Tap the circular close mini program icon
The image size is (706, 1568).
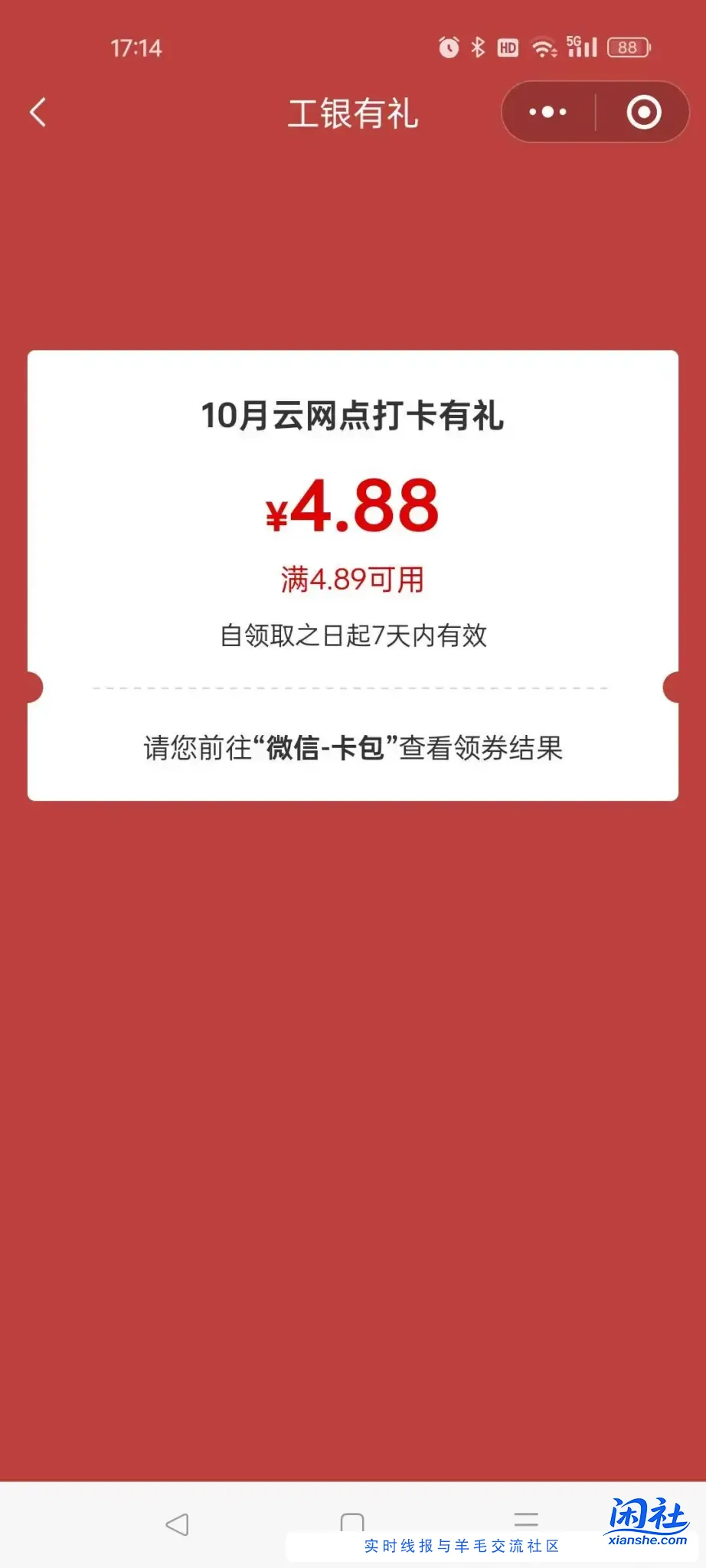(x=642, y=112)
